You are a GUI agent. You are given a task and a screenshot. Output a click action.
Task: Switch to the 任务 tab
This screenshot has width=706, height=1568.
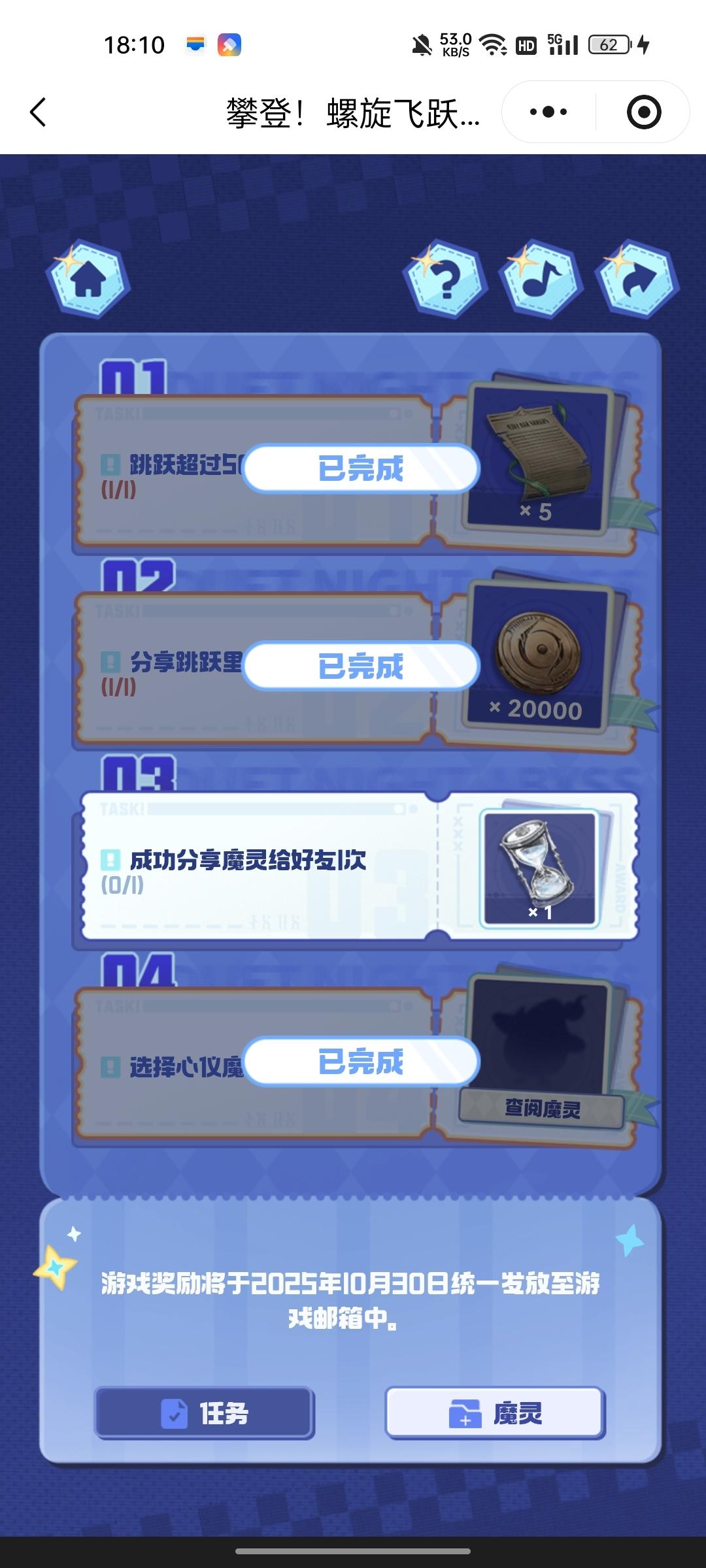click(x=205, y=1413)
